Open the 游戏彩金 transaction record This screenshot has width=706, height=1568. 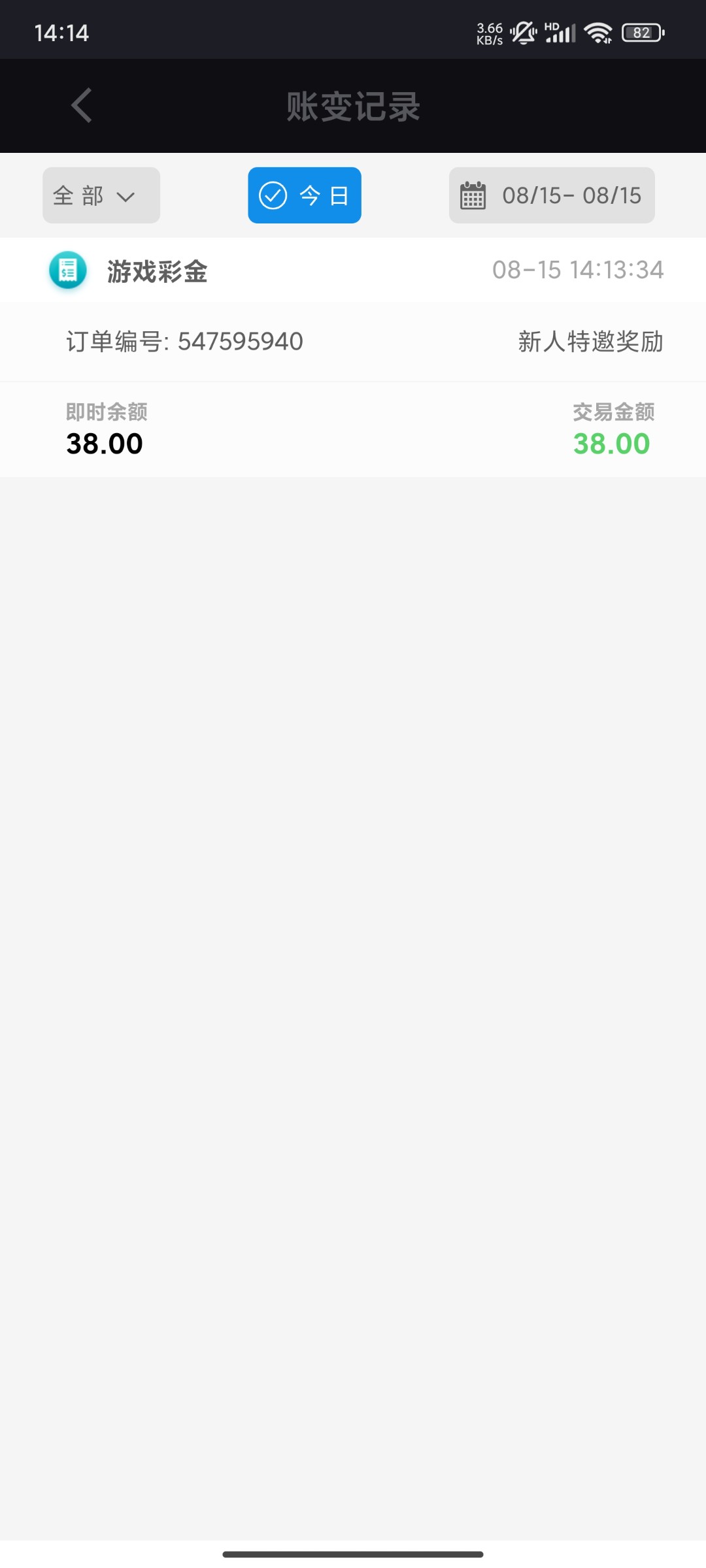pyautogui.click(x=353, y=357)
